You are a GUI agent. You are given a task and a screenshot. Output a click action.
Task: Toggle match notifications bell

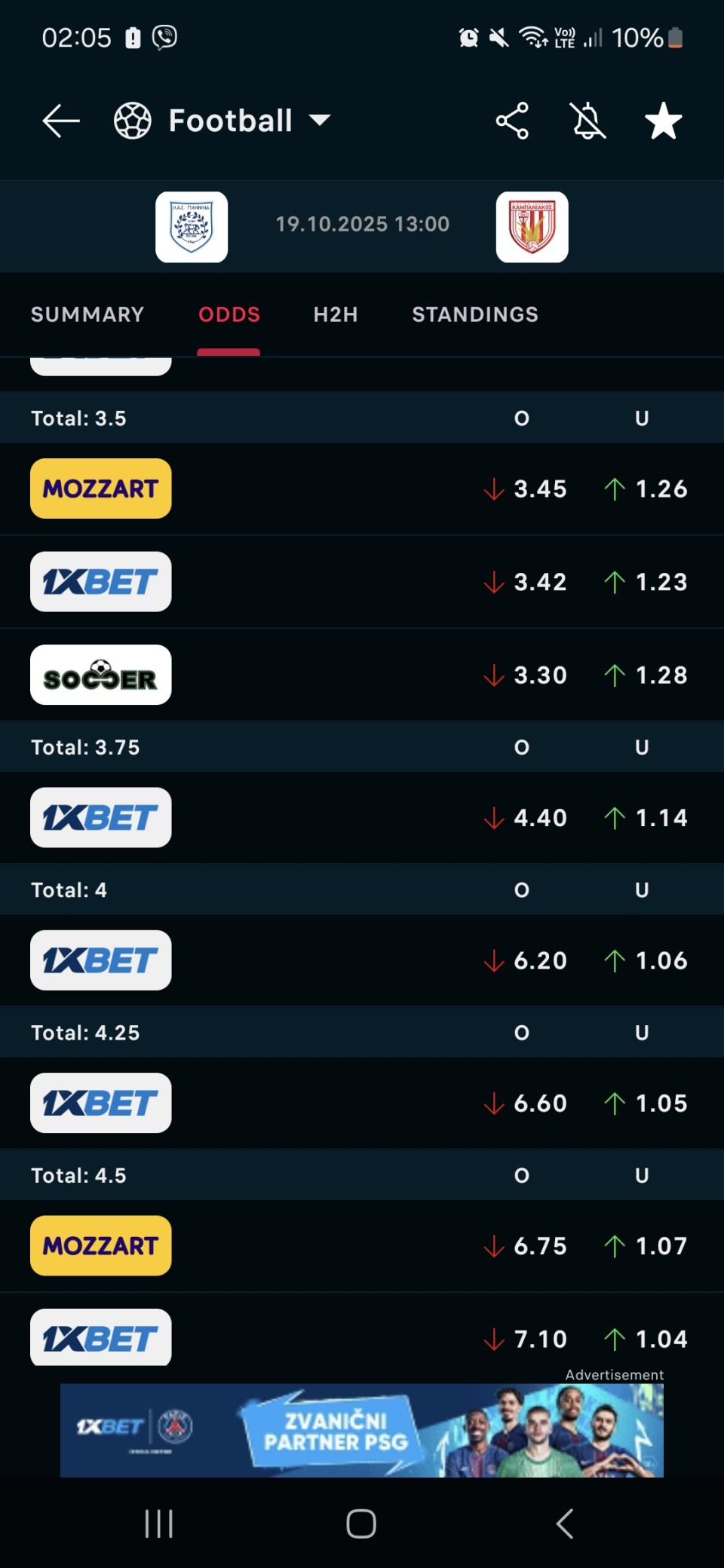pos(587,121)
